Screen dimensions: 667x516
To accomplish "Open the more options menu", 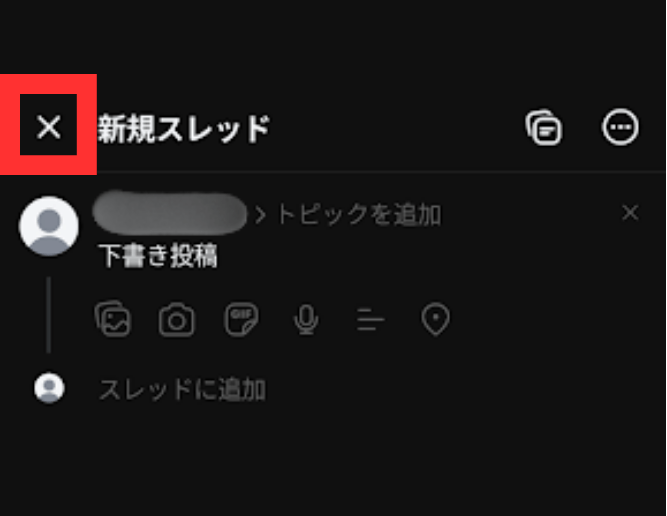I will click(621, 127).
